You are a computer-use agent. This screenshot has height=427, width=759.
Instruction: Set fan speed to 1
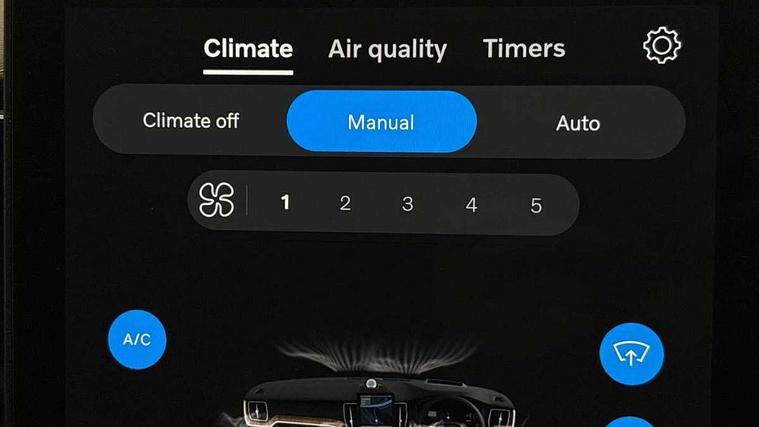285,203
